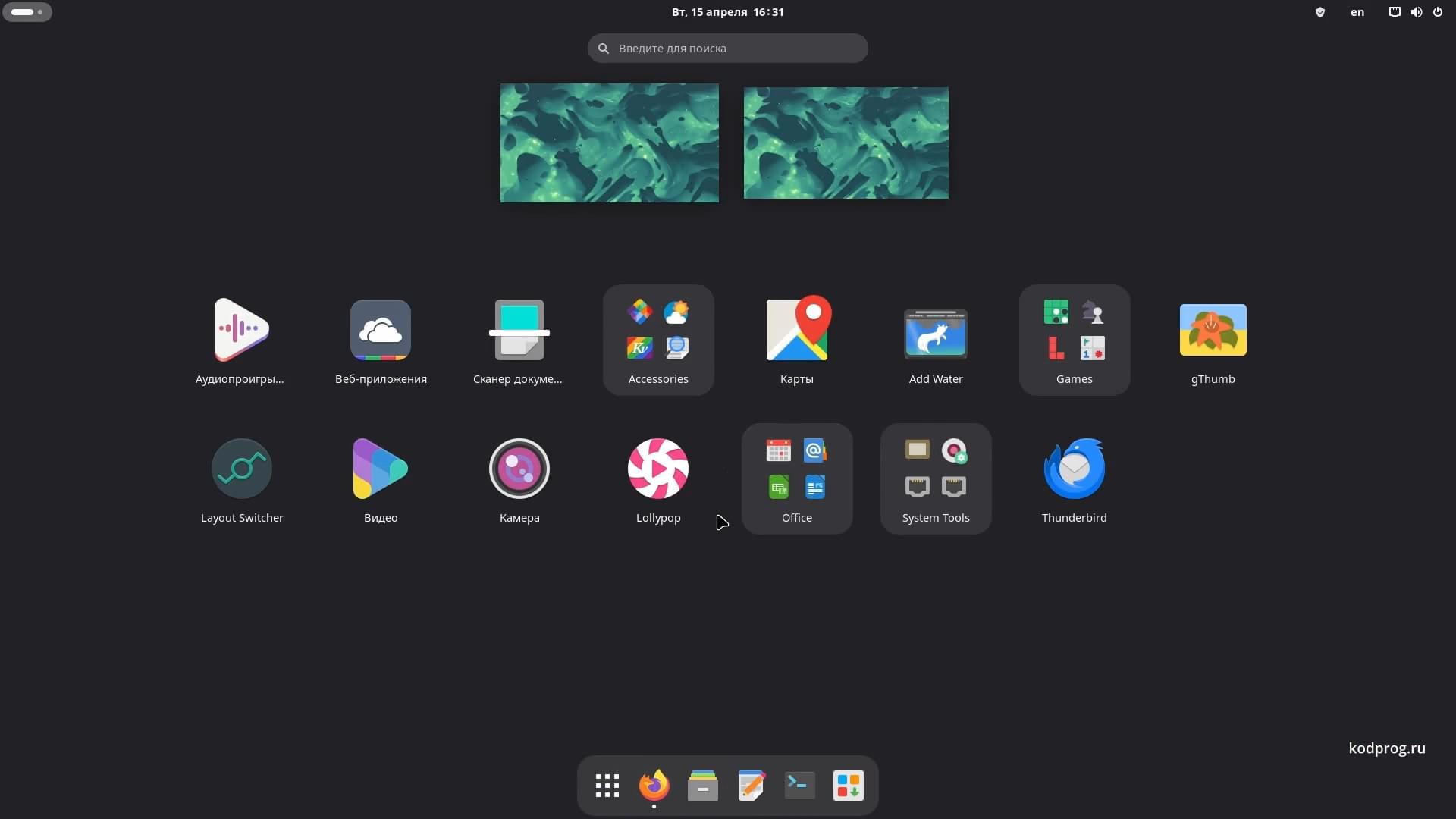Open Веб-приложения

(x=381, y=331)
